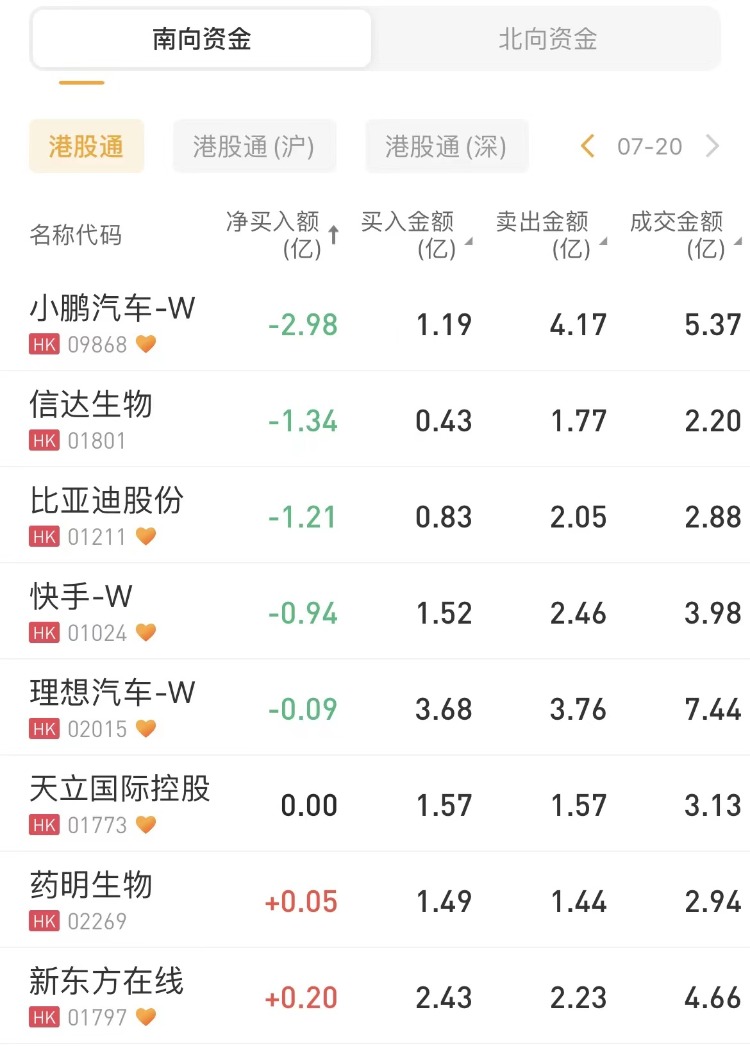
Task: Go to the next date arrow
Action: point(713,147)
